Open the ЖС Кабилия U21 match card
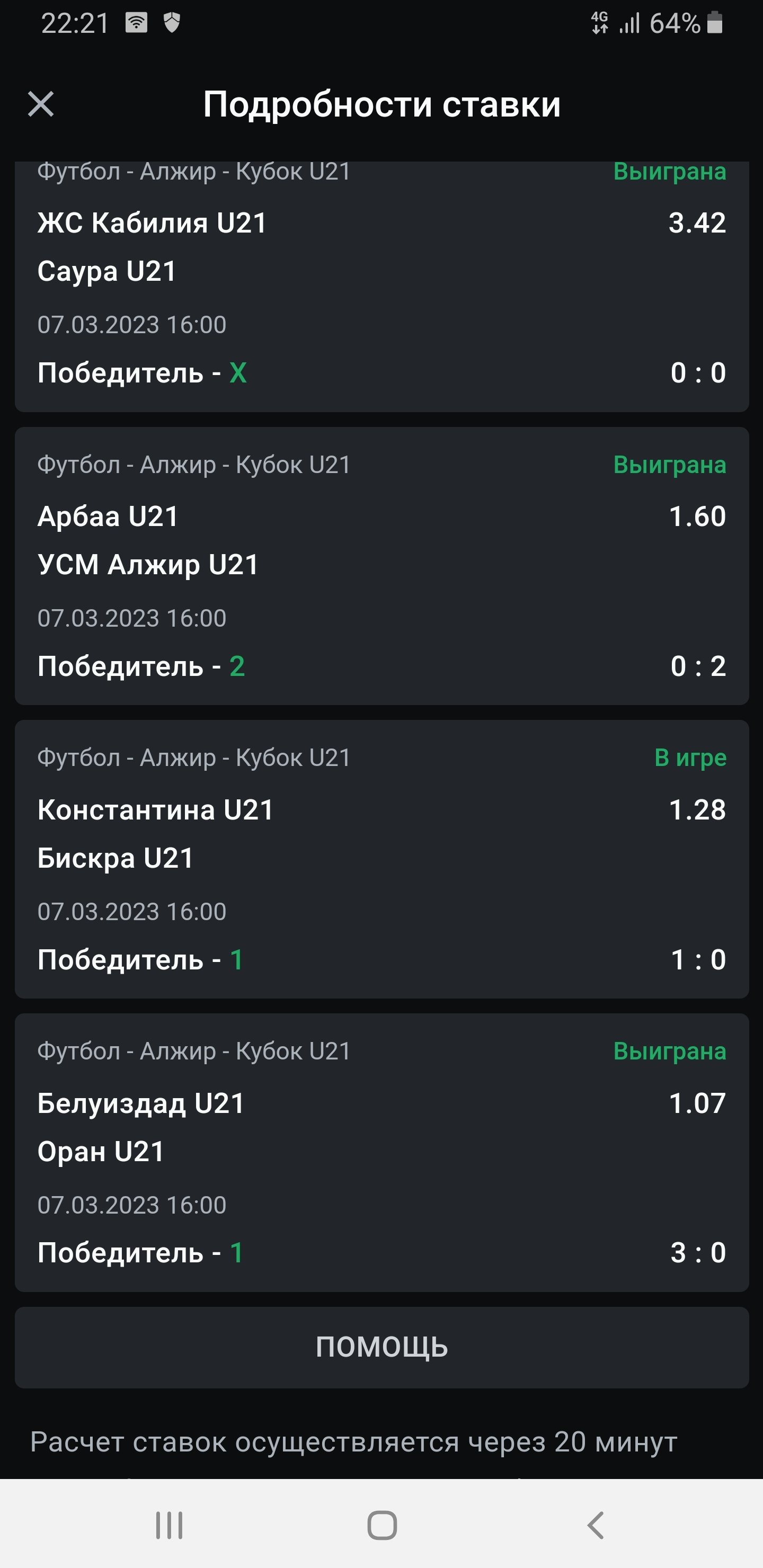This screenshot has width=763, height=1568. [x=382, y=286]
